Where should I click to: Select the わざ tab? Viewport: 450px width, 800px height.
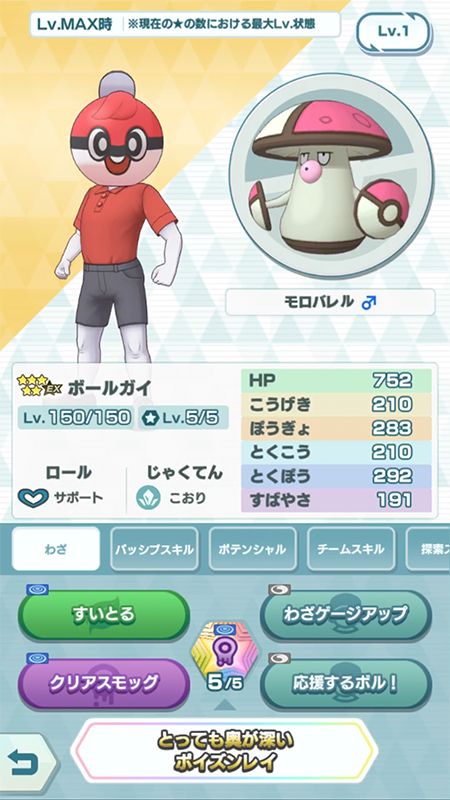(56, 548)
